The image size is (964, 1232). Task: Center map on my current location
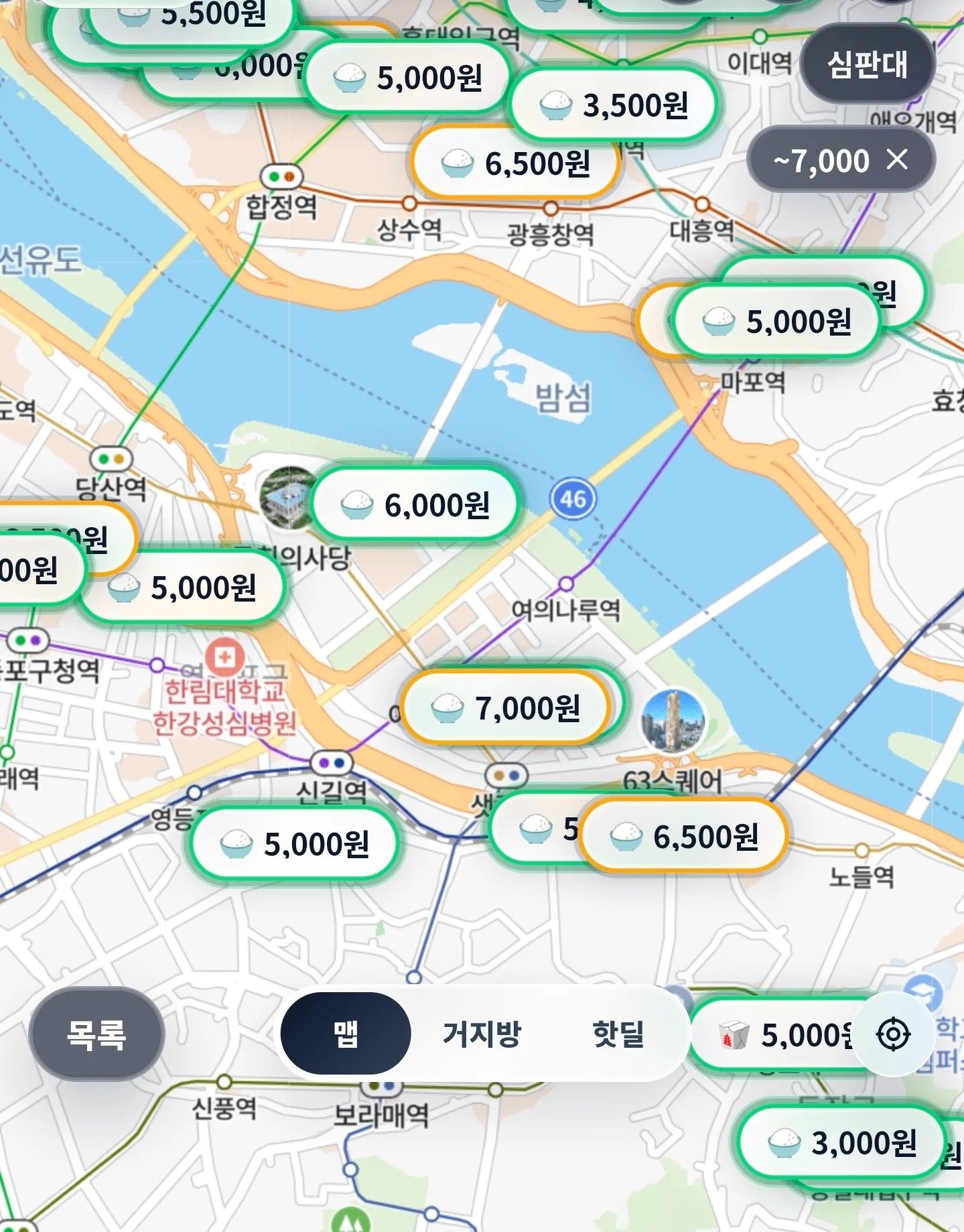coord(893,1034)
